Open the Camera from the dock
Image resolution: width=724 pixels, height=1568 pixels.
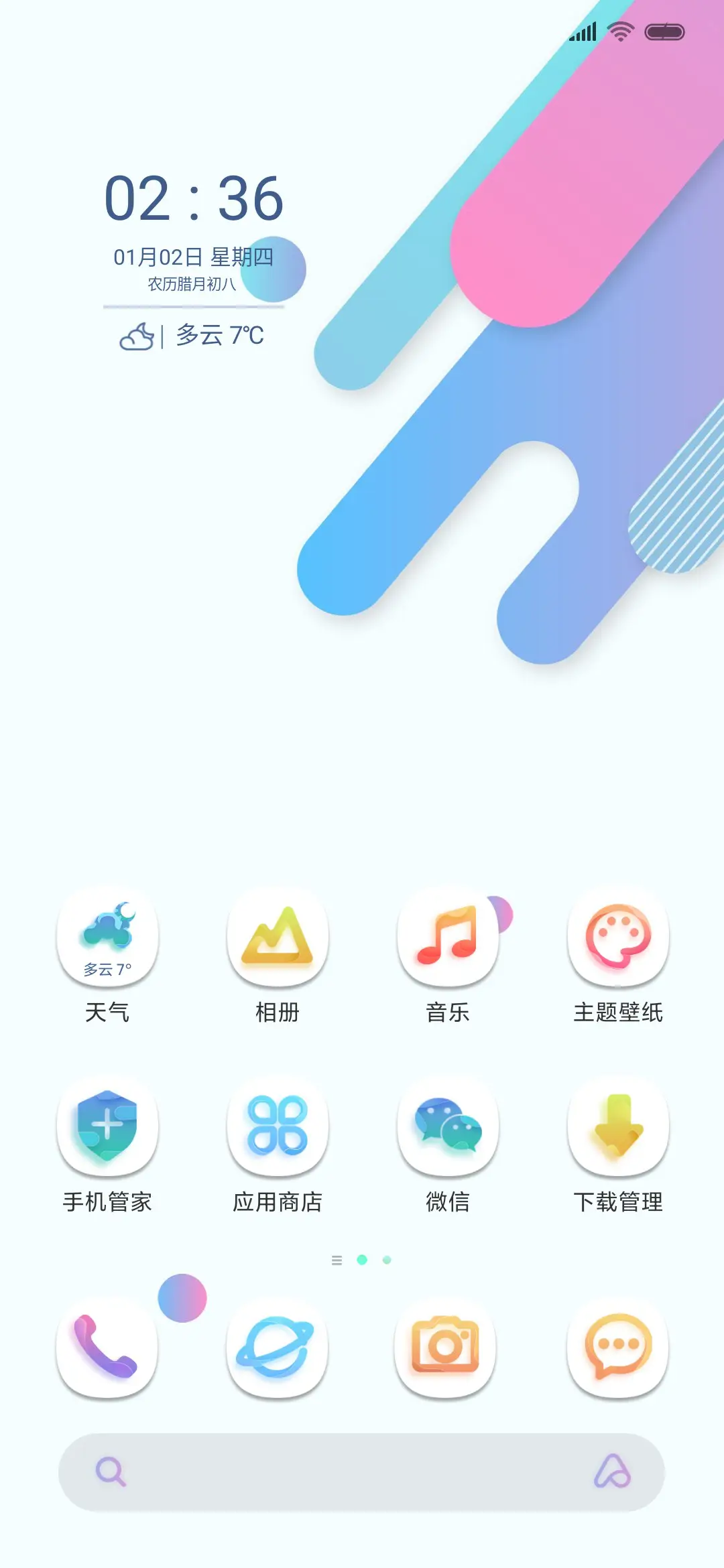click(x=448, y=1350)
